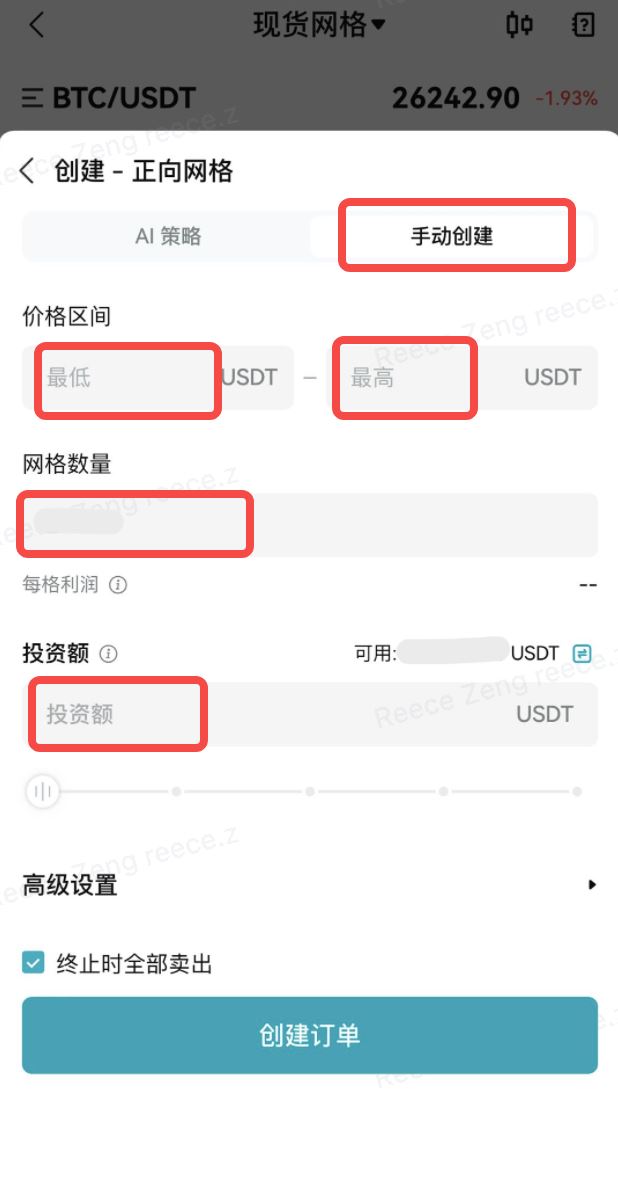Screen dimensions: 618x1186
Task: Go back from the 现货网格 page
Action: [x=37, y=25]
